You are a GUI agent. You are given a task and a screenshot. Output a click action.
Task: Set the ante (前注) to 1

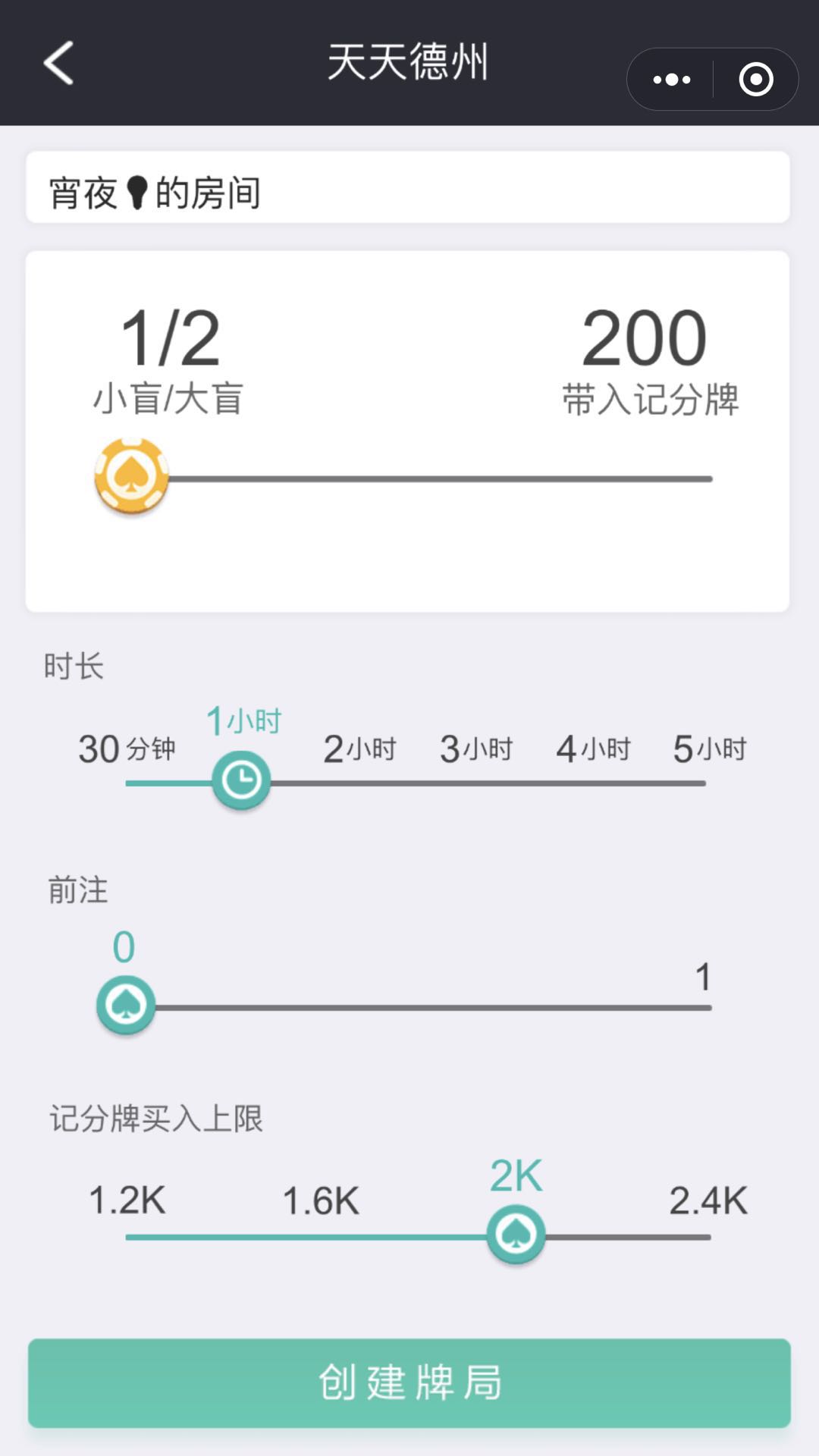click(x=704, y=977)
